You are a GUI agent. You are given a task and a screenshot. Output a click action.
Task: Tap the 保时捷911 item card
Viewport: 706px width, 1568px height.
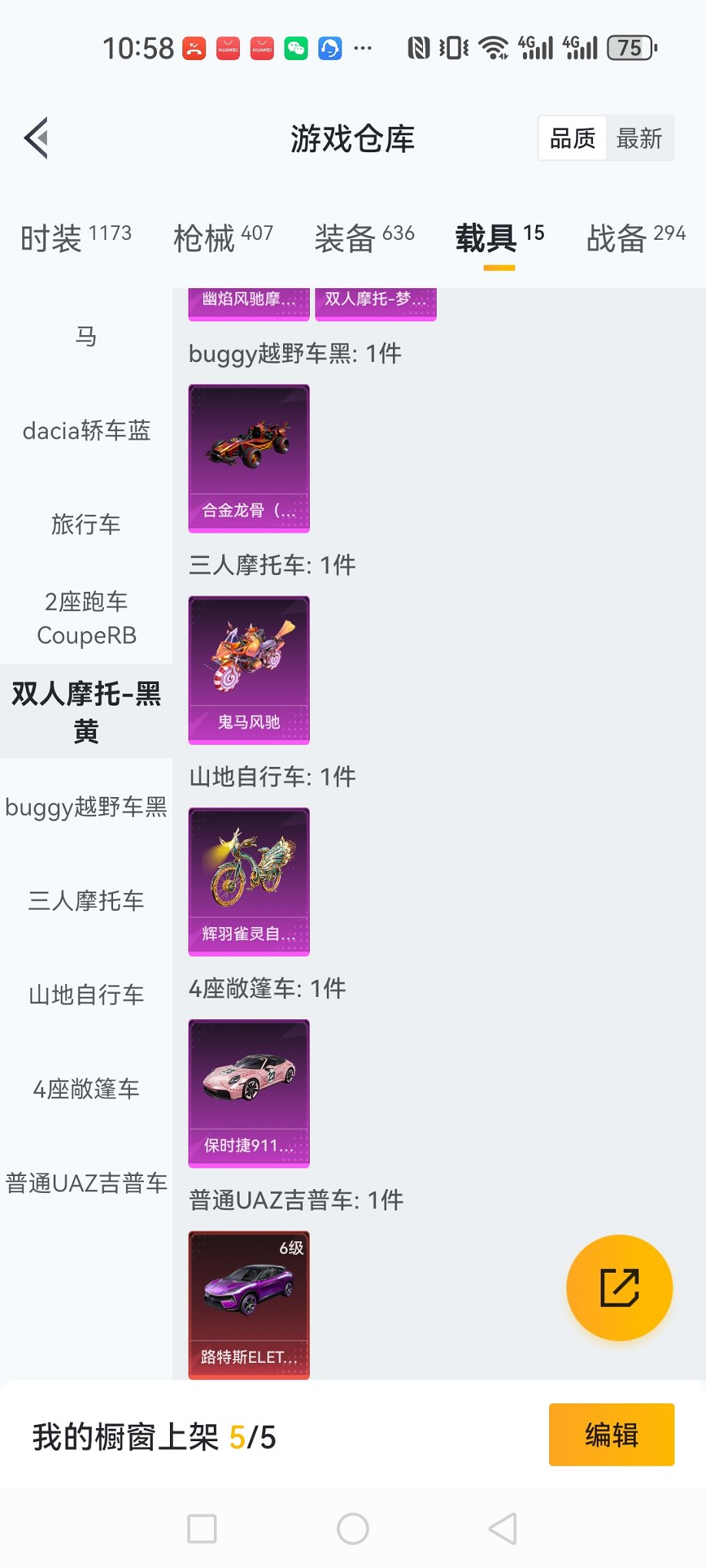tap(248, 1094)
